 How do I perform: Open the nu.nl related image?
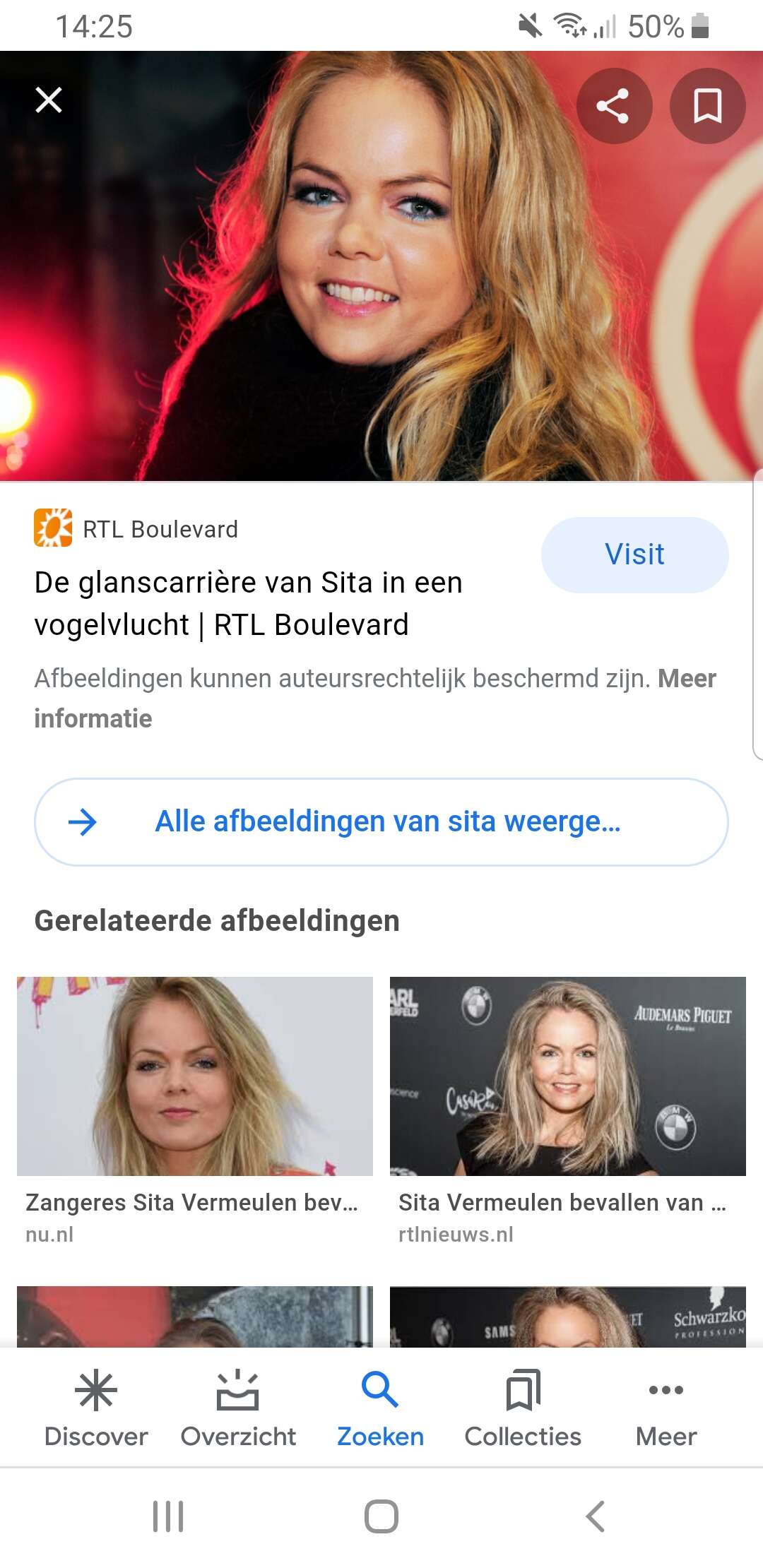click(194, 1076)
